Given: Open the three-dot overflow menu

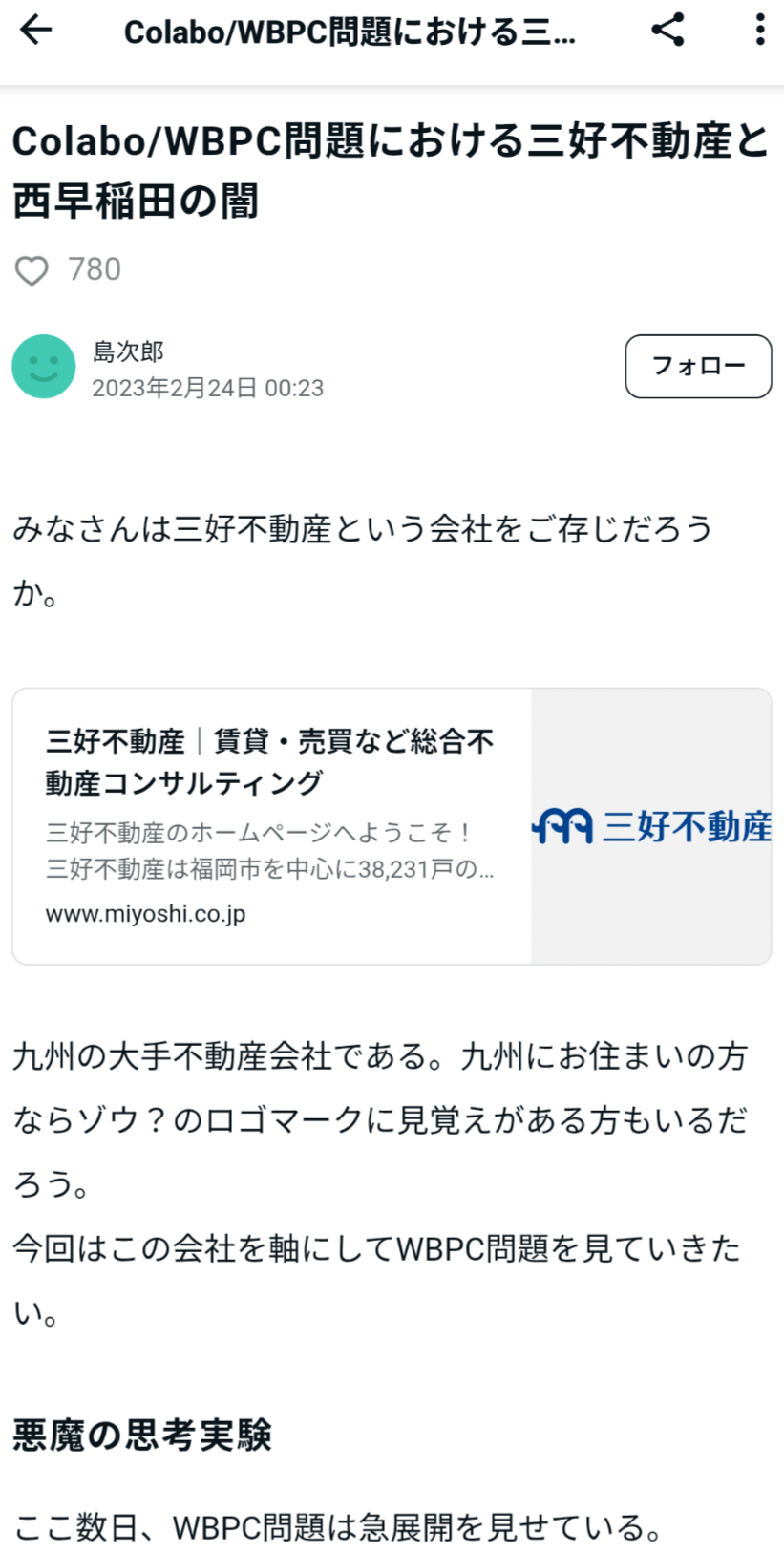Looking at the screenshot, I should pos(759,31).
